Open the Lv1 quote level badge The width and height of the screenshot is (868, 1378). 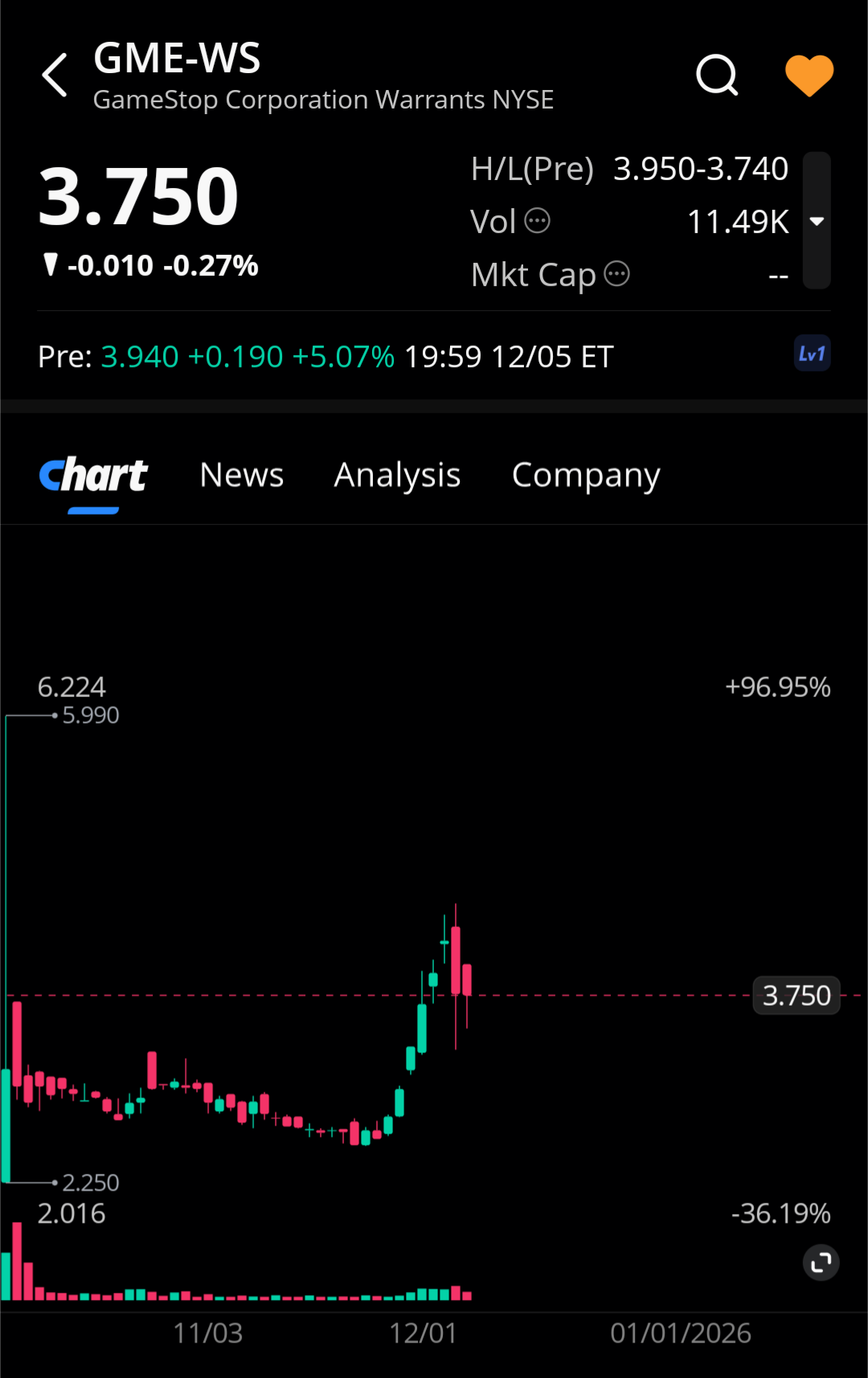click(812, 355)
